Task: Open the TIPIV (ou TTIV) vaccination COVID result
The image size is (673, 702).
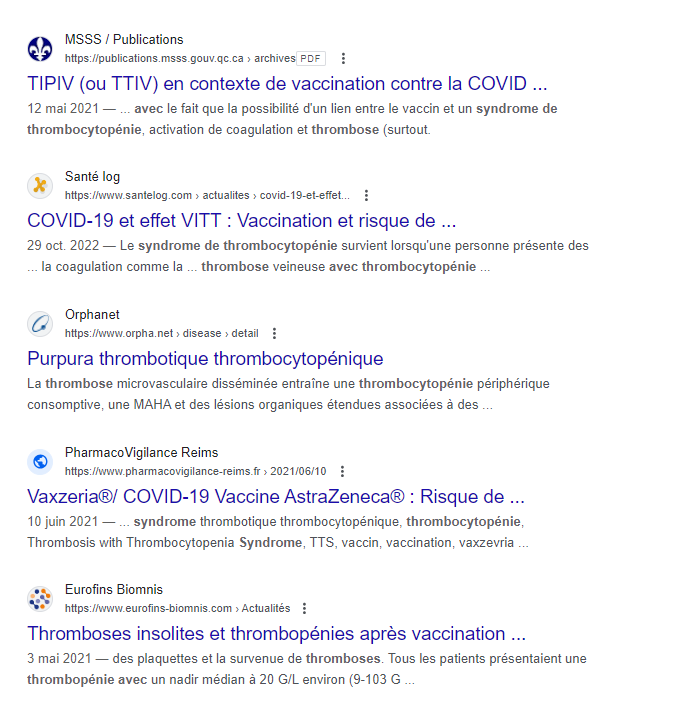Action: 287,83
